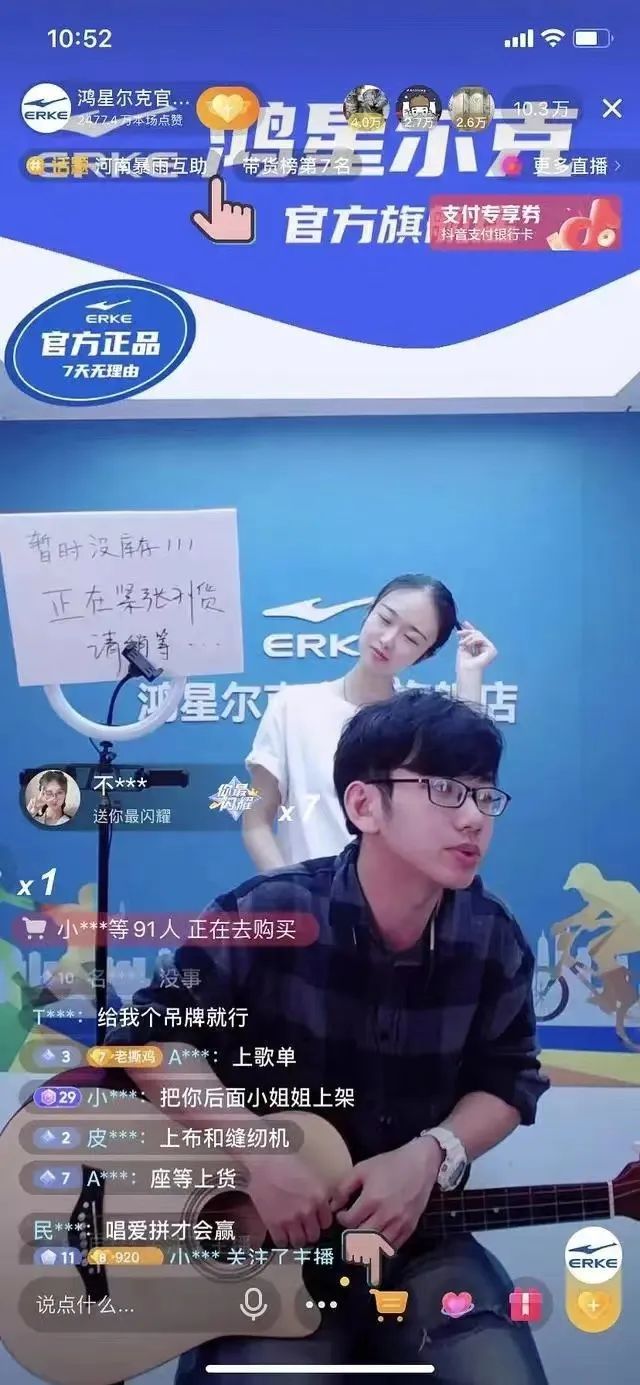The width and height of the screenshot is (640, 1385).
Task: Tap the microphone icon for voice comment
Action: (x=253, y=1304)
